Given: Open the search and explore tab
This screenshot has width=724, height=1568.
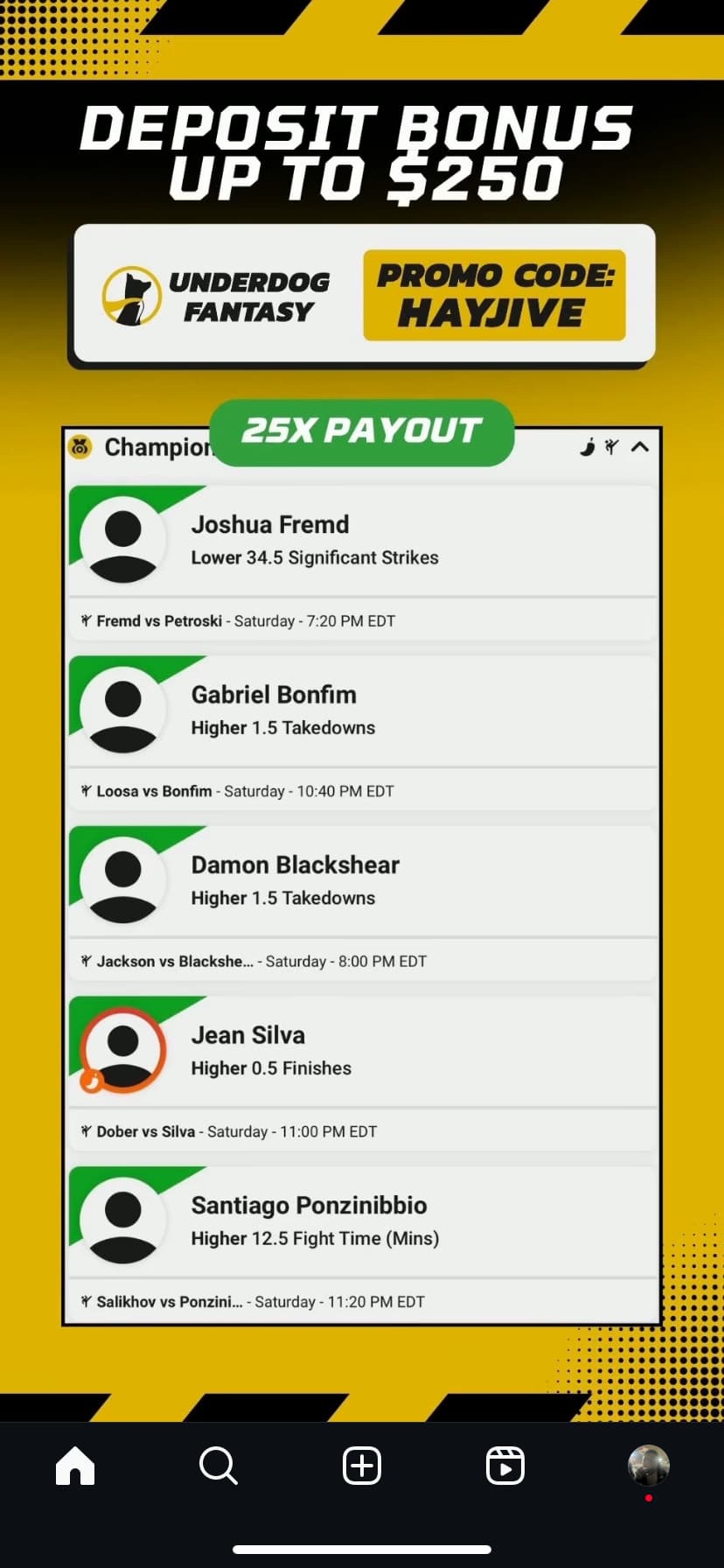Looking at the screenshot, I should (x=218, y=1465).
